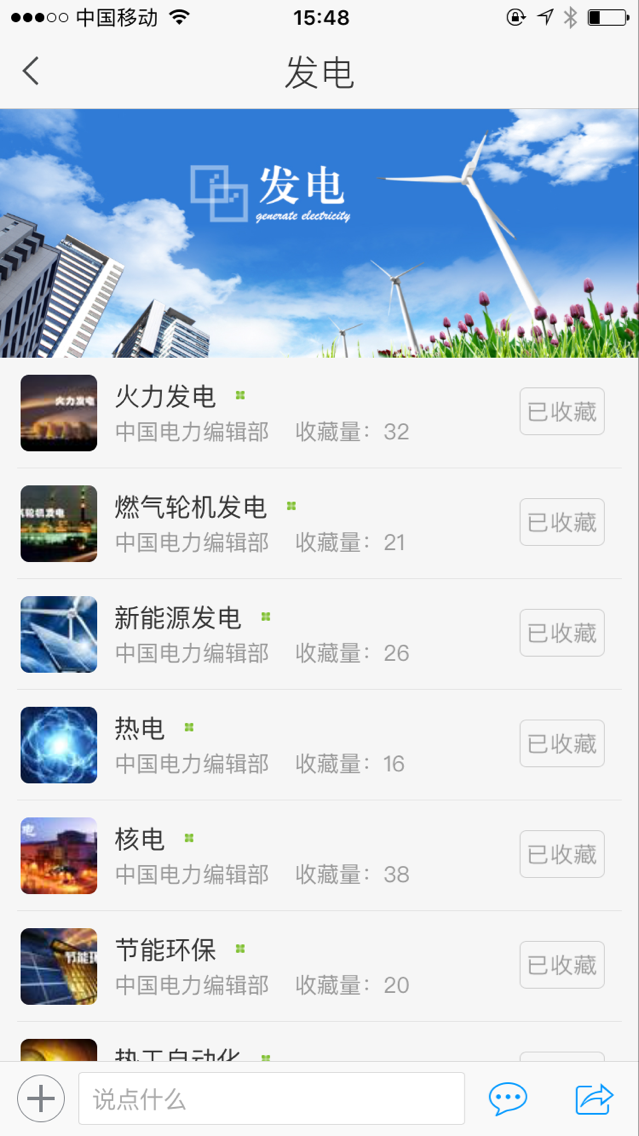Unfavorite 新能源发电 via 已收藏 button
Viewport: 639px width, 1136px height.
(x=562, y=633)
